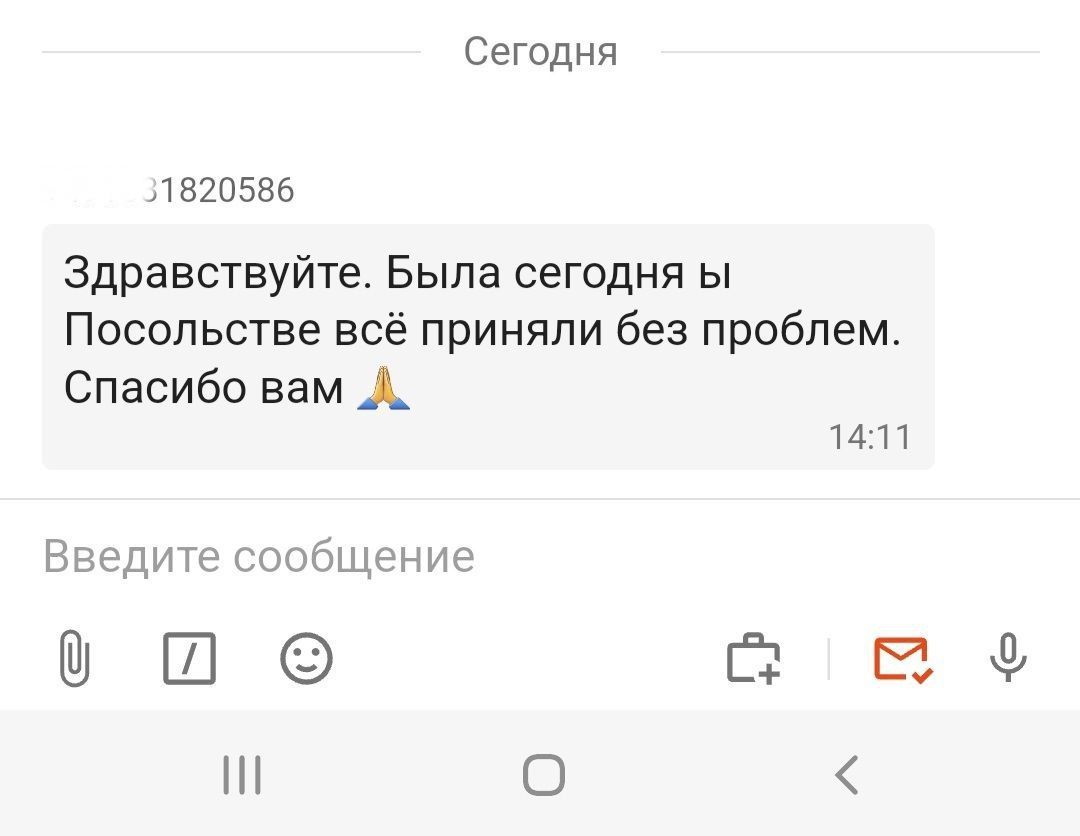
Task: Open the emoji picker
Action: pos(306,660)
